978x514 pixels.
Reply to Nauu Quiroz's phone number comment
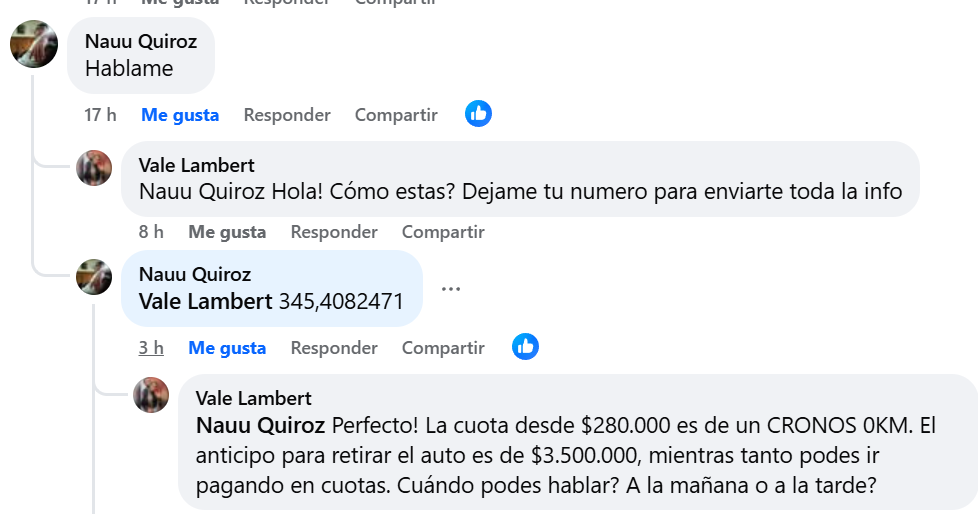click(x=334, y=348)
